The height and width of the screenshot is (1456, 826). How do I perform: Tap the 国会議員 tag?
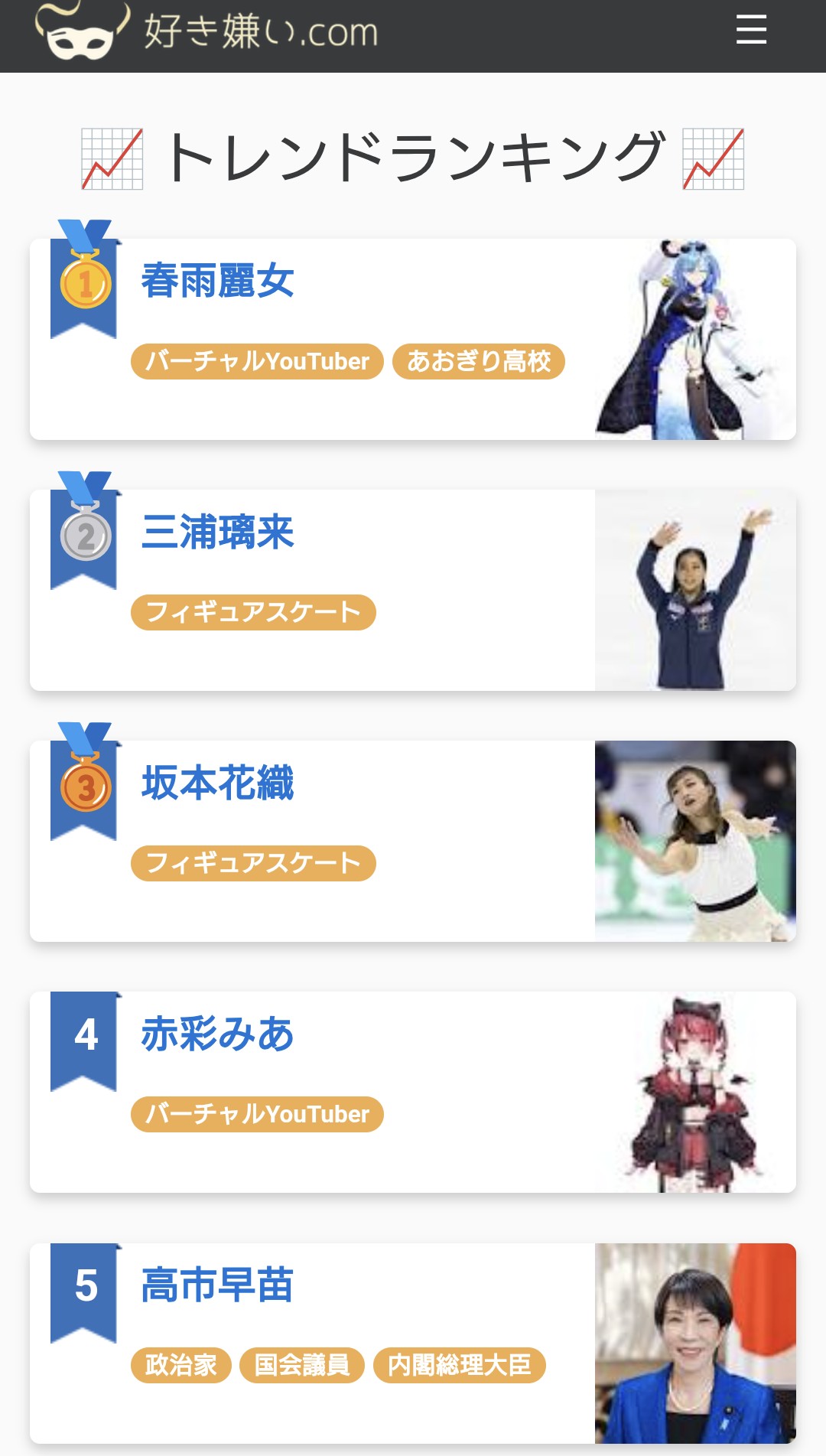pos(301,1365)
